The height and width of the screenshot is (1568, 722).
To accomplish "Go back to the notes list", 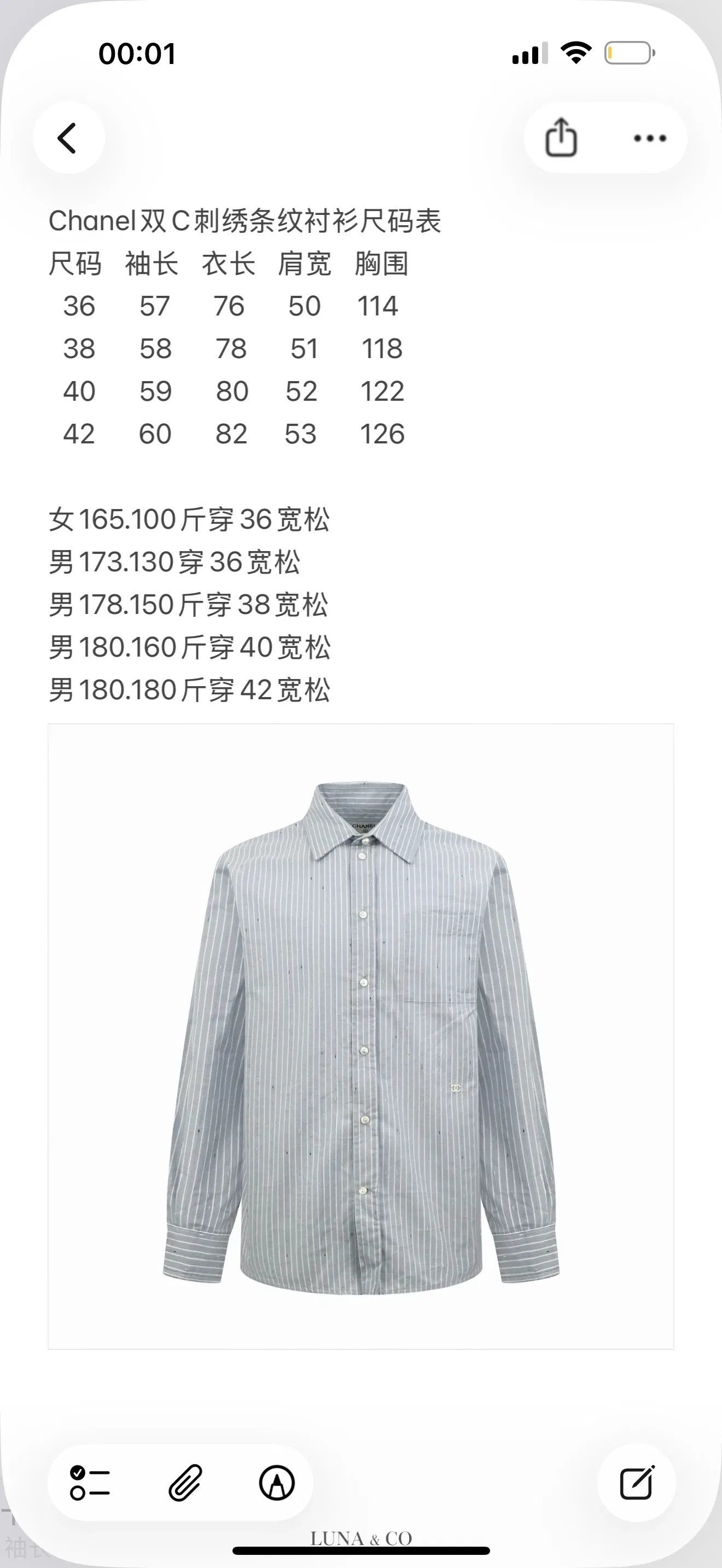I will 68,138.
